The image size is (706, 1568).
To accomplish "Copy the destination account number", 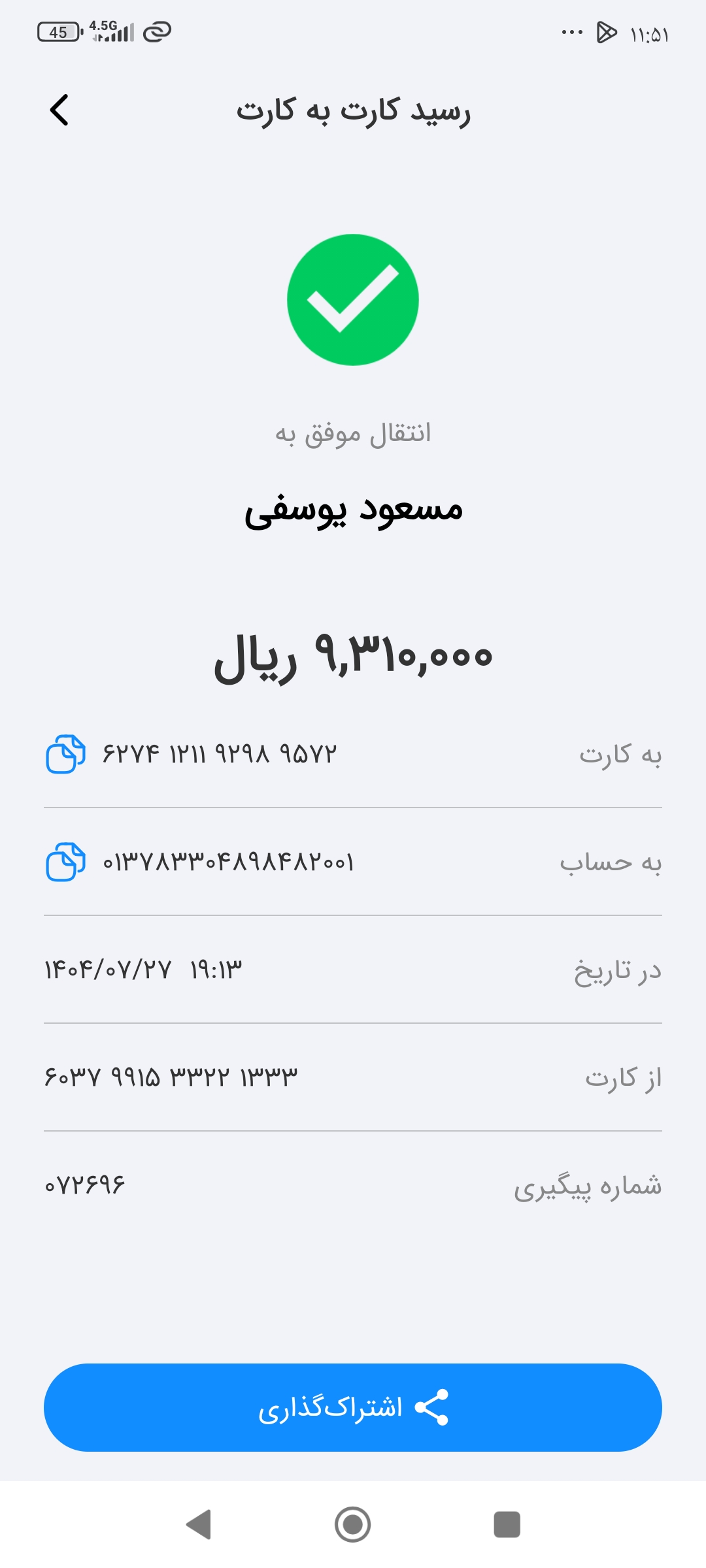I will point(65,862).
